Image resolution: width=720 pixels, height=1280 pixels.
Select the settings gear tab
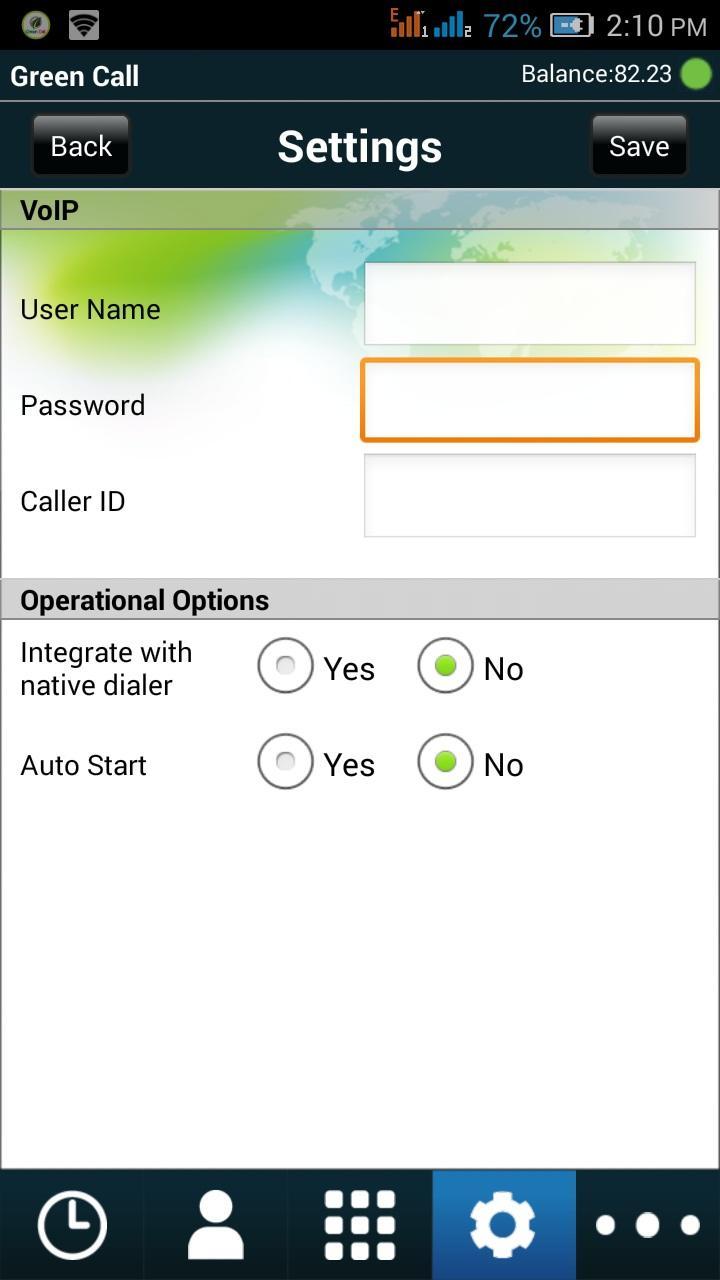click(x=504, y=1224)
